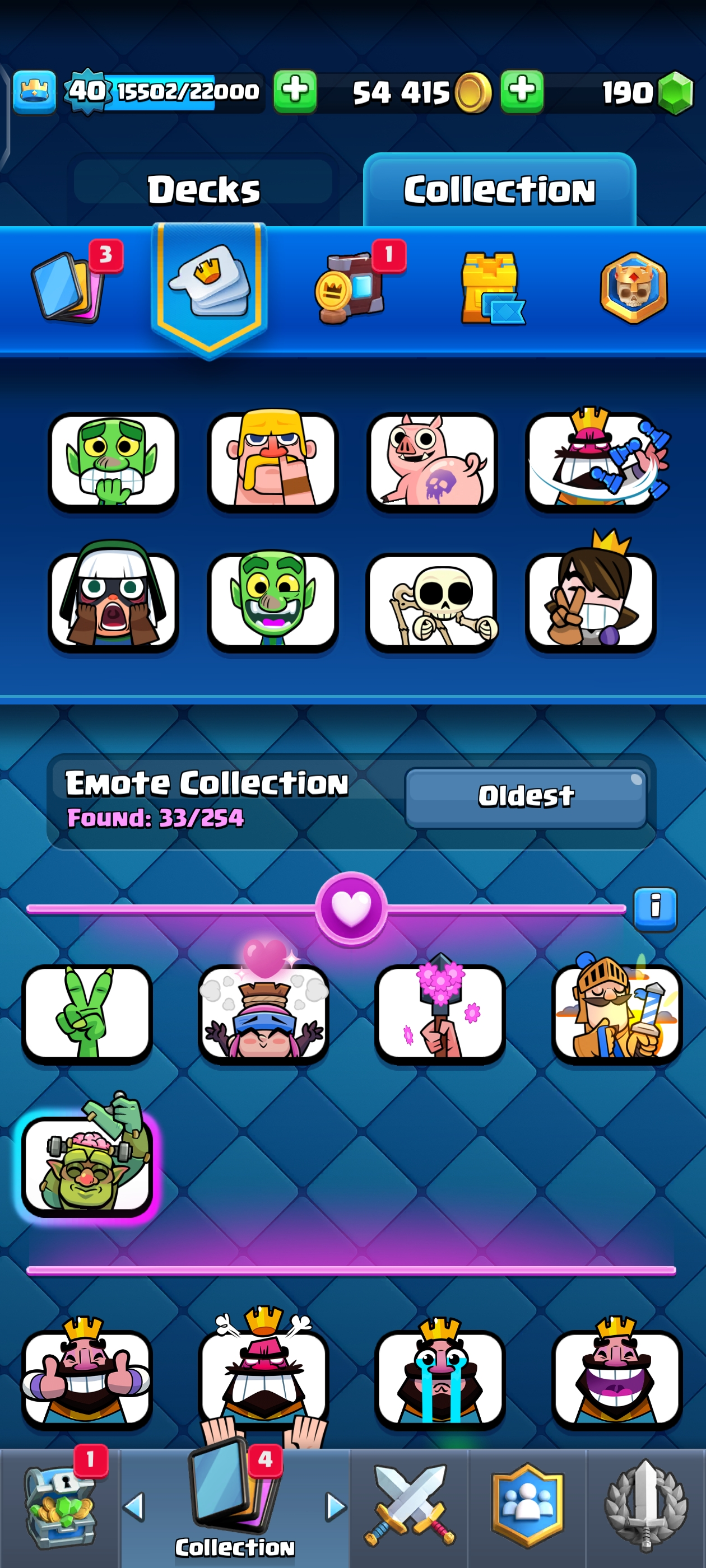The height and width of the screenshot is (1568, 706).
Task: Change the Oldest sort order
Action: tap(525, 796)
